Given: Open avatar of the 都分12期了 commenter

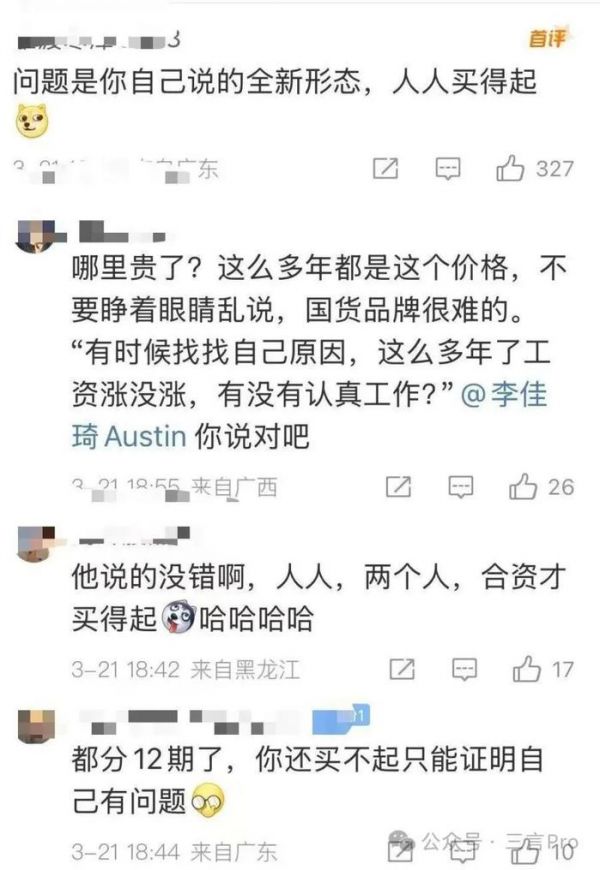Looking at the screenshot, I should pos(35,721).
